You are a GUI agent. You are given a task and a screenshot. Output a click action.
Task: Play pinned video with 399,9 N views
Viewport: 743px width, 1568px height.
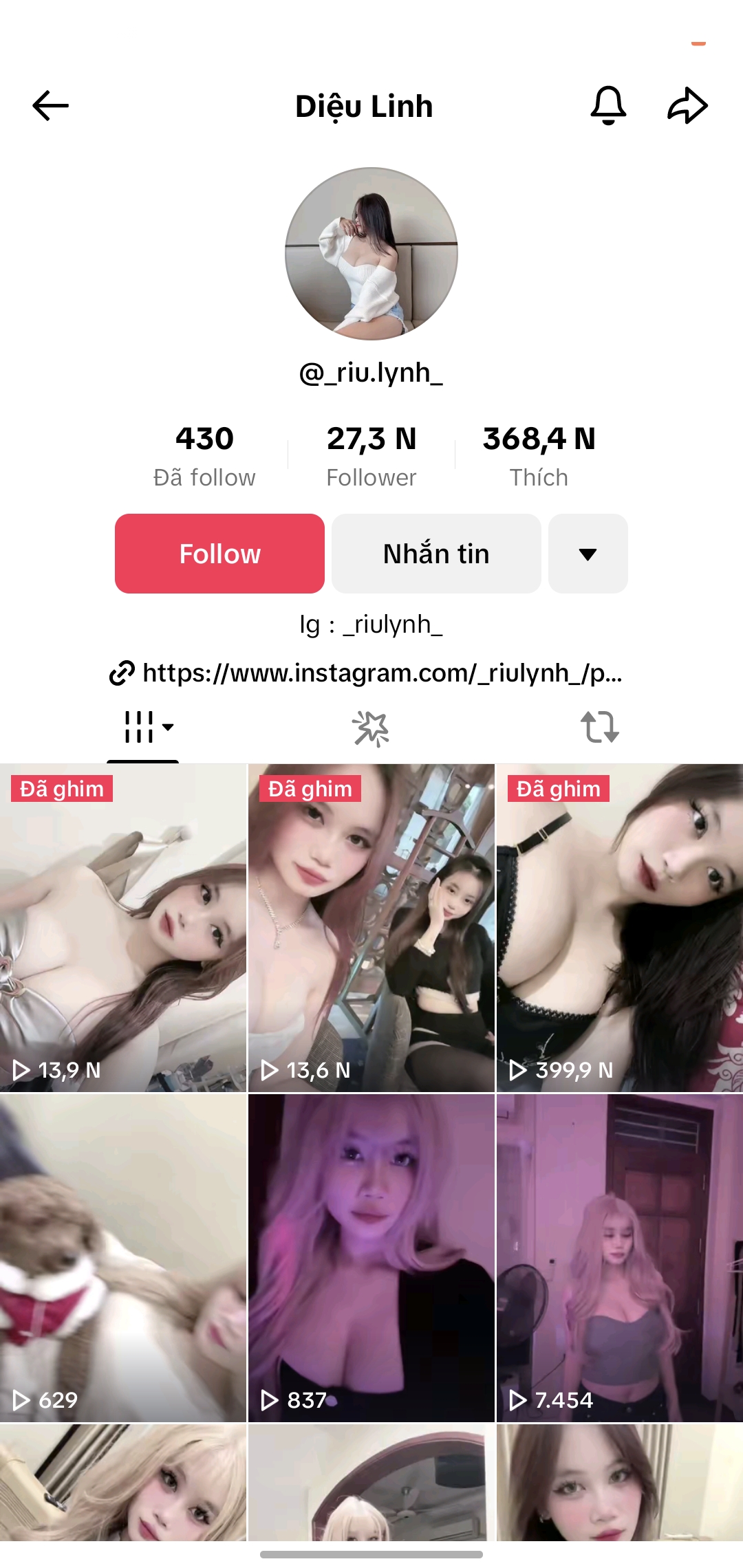[619, 928]
